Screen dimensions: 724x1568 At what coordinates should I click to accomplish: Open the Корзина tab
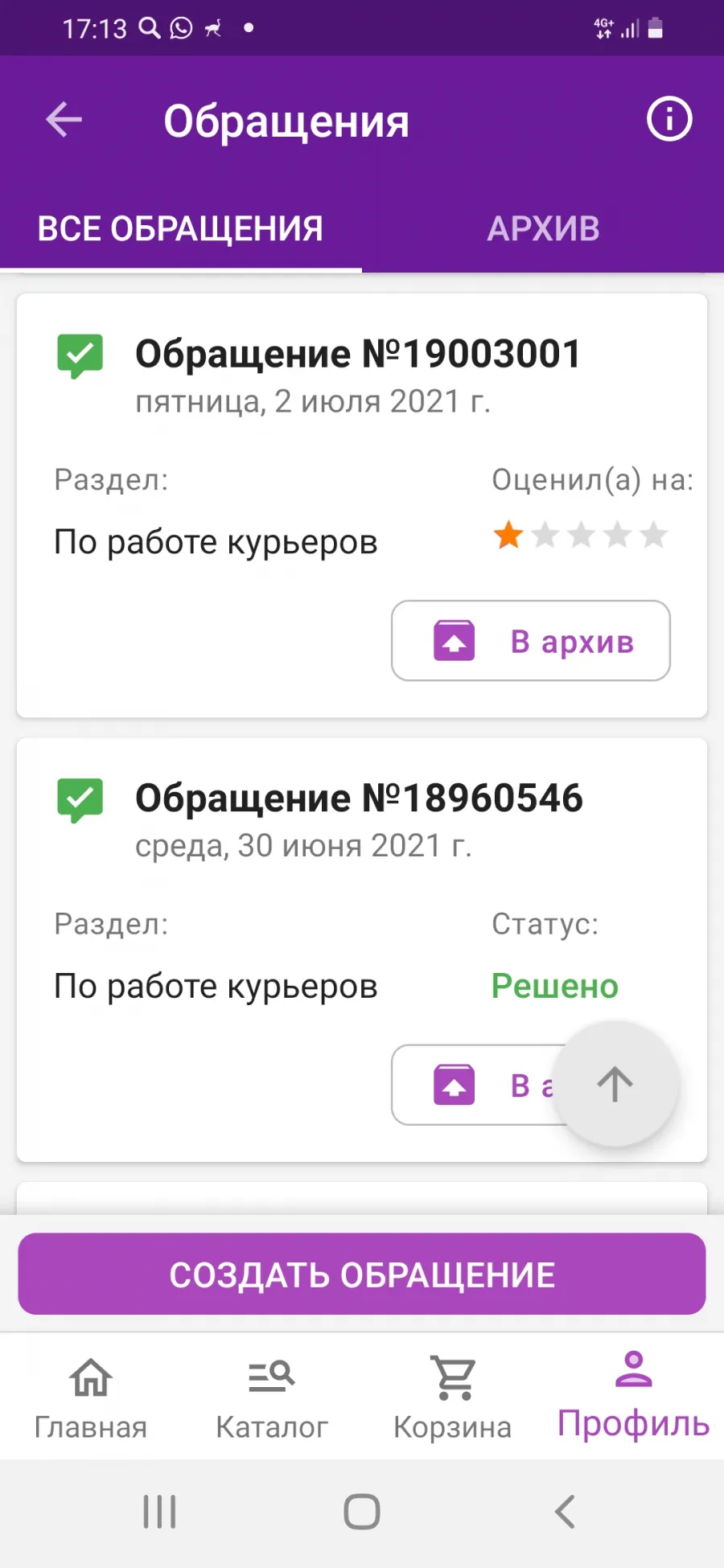click(453, 1398)
